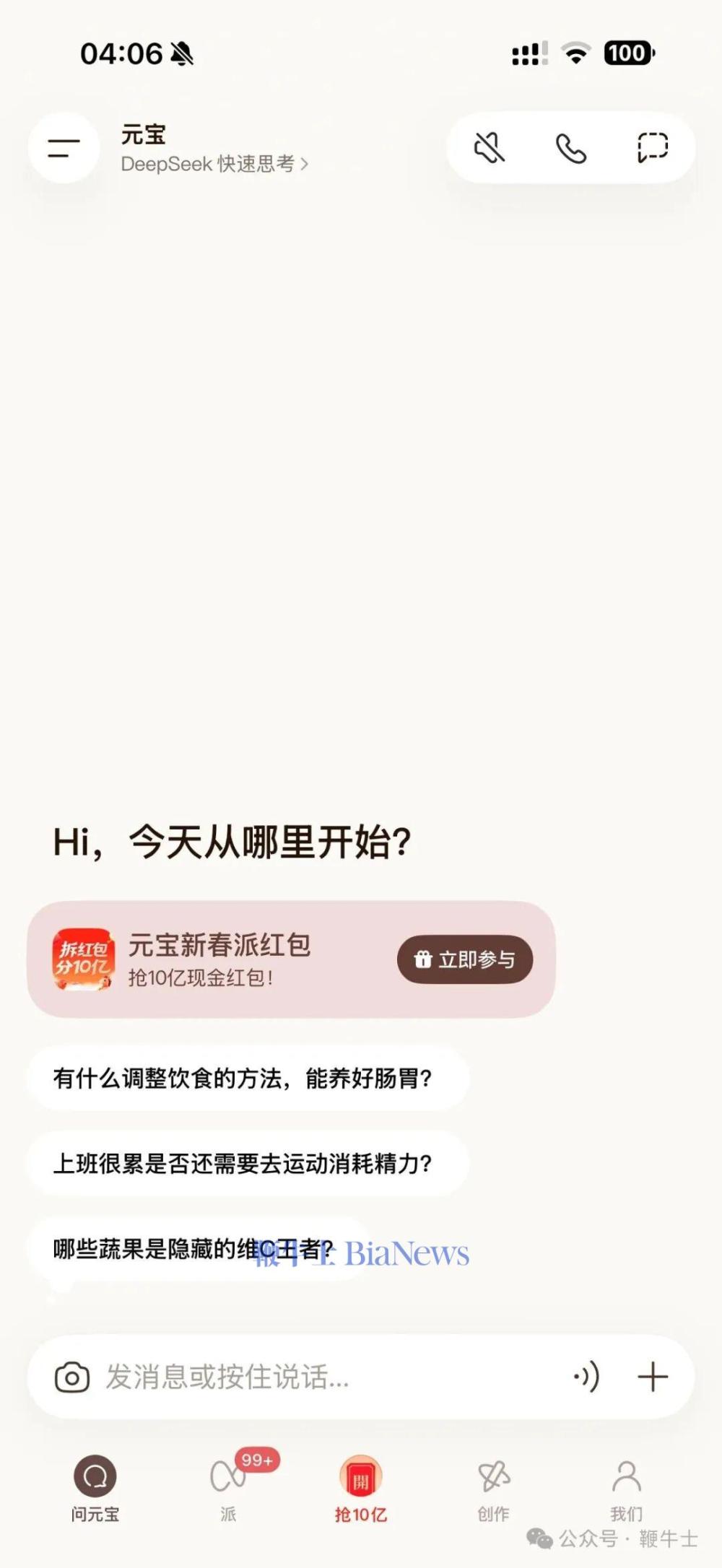This screenshot has width=722, height=1568.
Task: Open the plus attachments menu
Action: (652, 1377)
